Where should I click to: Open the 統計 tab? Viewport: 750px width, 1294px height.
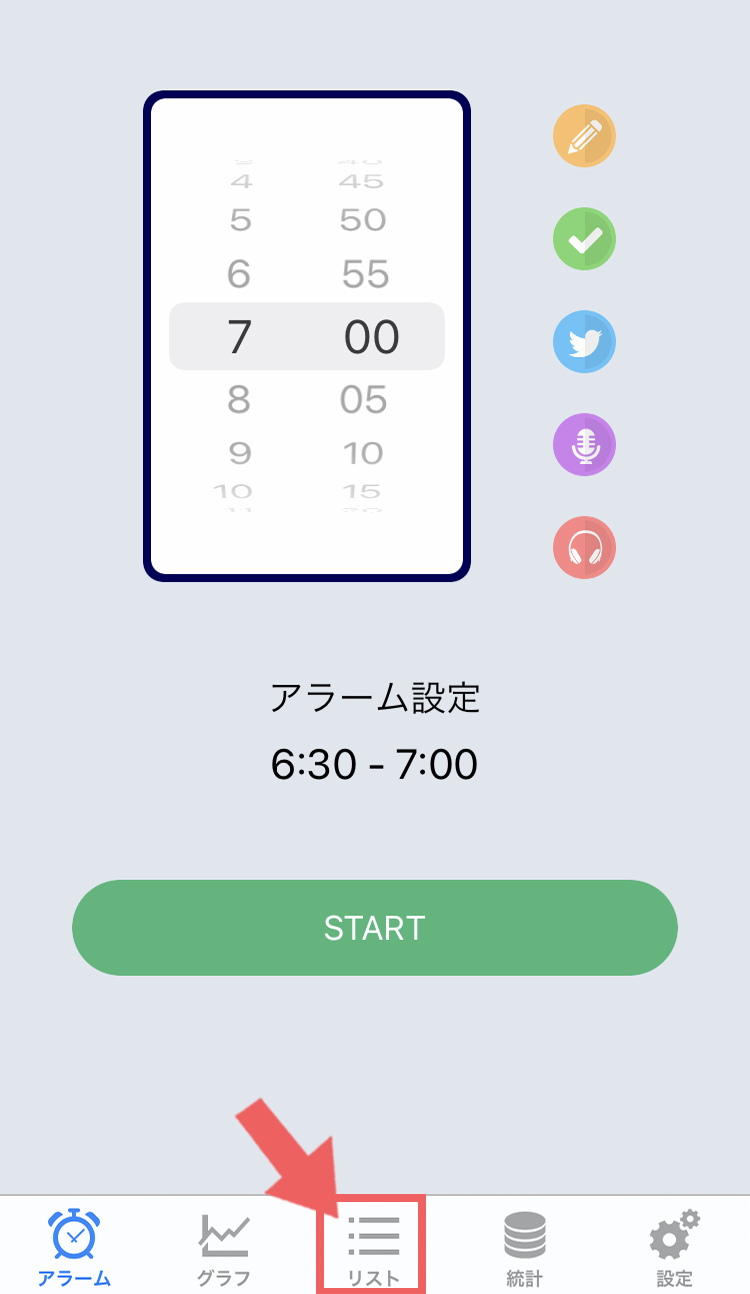524,1246
